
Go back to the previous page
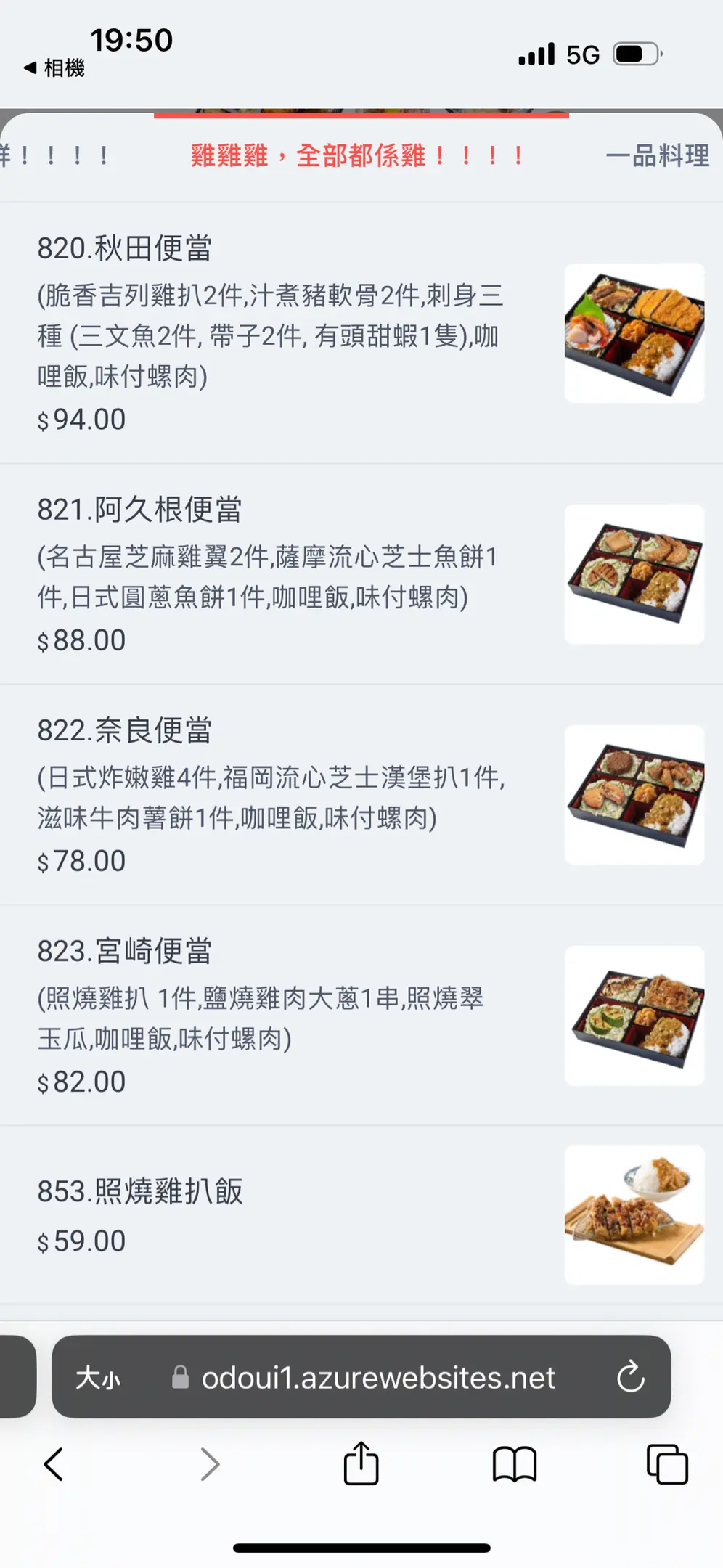pos(54,1464)
